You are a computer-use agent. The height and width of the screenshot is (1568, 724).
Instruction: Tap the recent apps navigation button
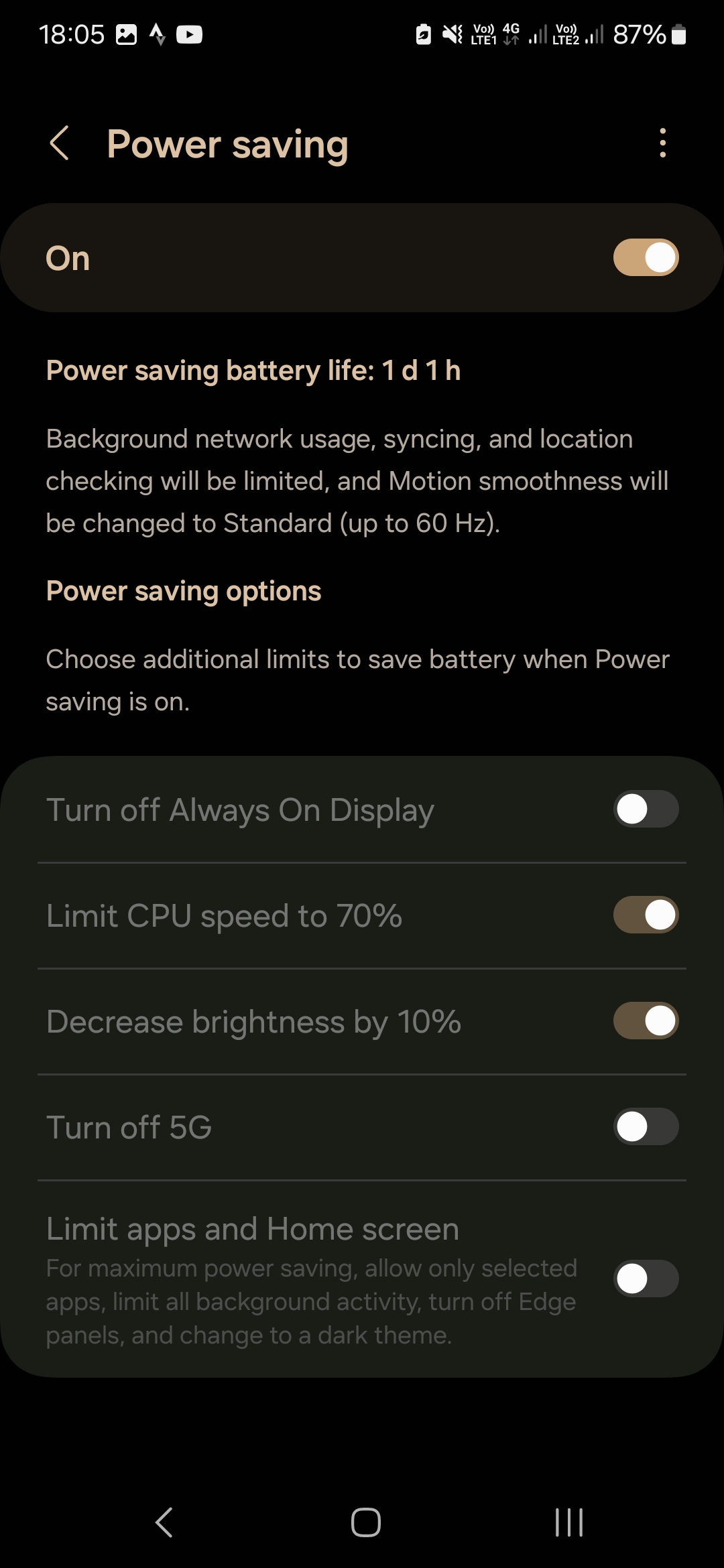click(x=567, y=1521)
